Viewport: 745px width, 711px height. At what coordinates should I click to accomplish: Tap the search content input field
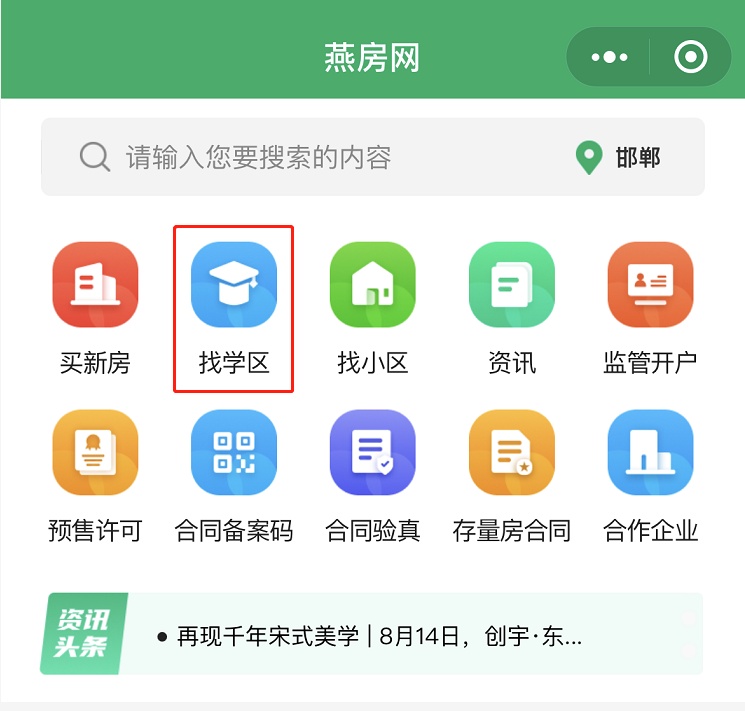tap(300, 157)
